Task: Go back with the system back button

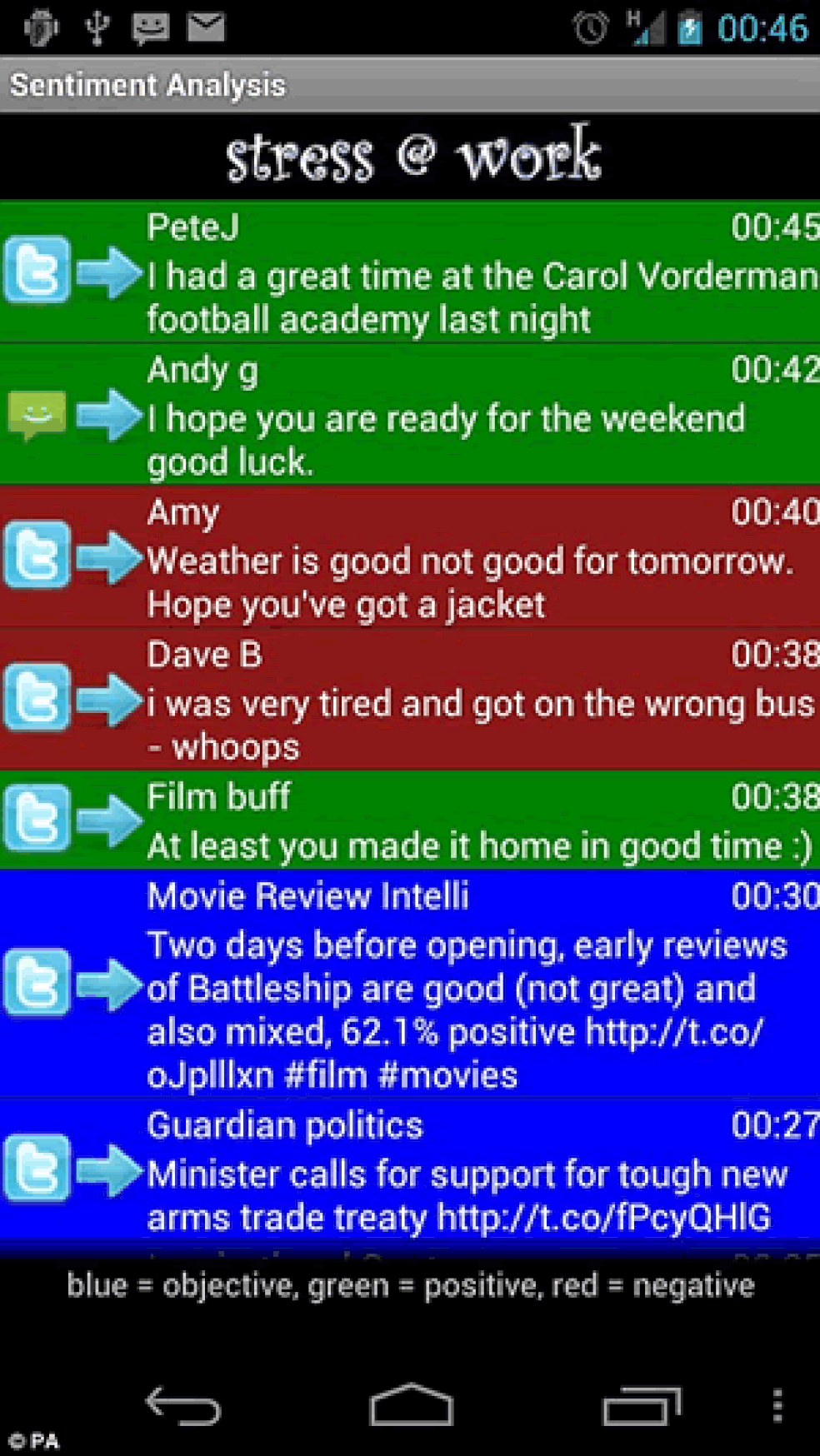Action: 183,1406
